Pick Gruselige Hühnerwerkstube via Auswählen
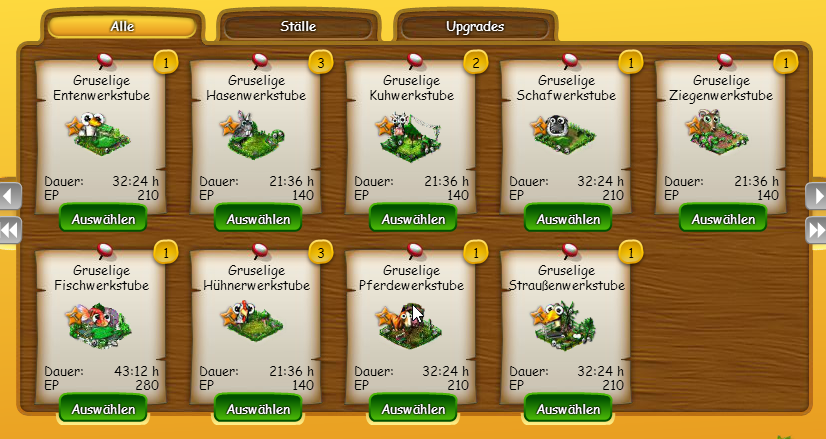This screenshot has width=826, height=439. (x=258, y=408)
